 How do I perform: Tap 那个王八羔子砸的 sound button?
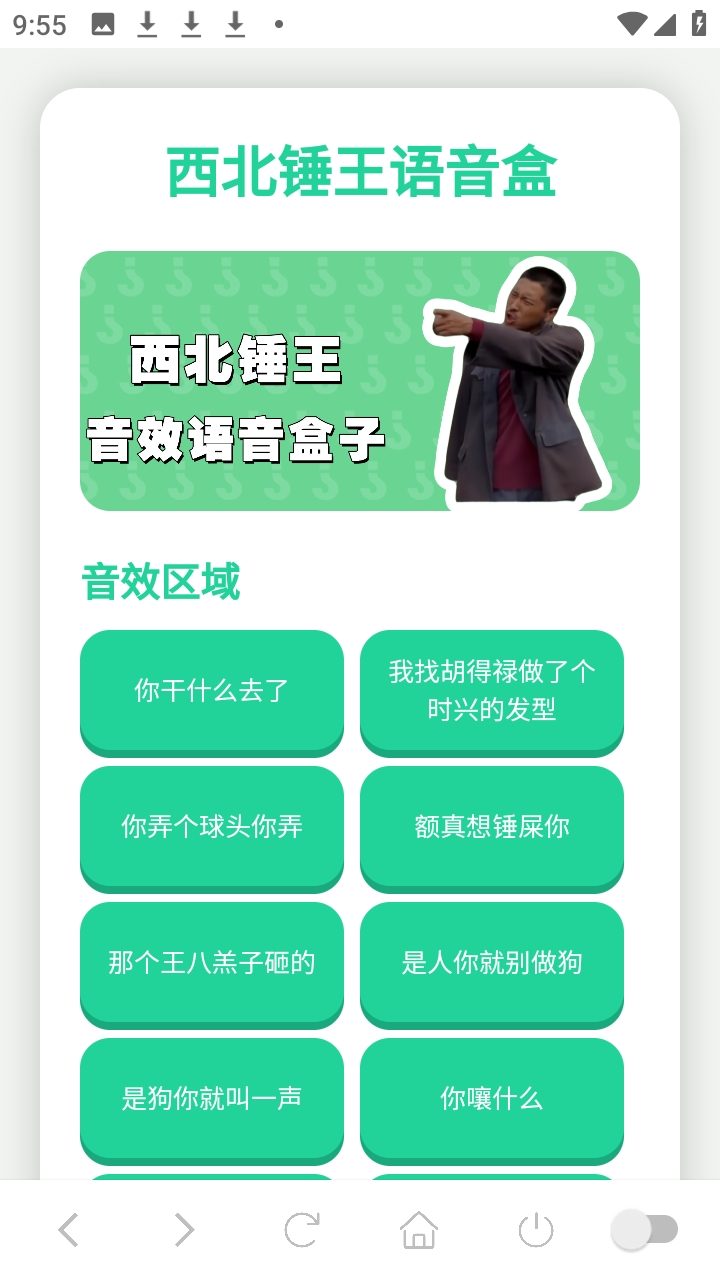point(212,962)
